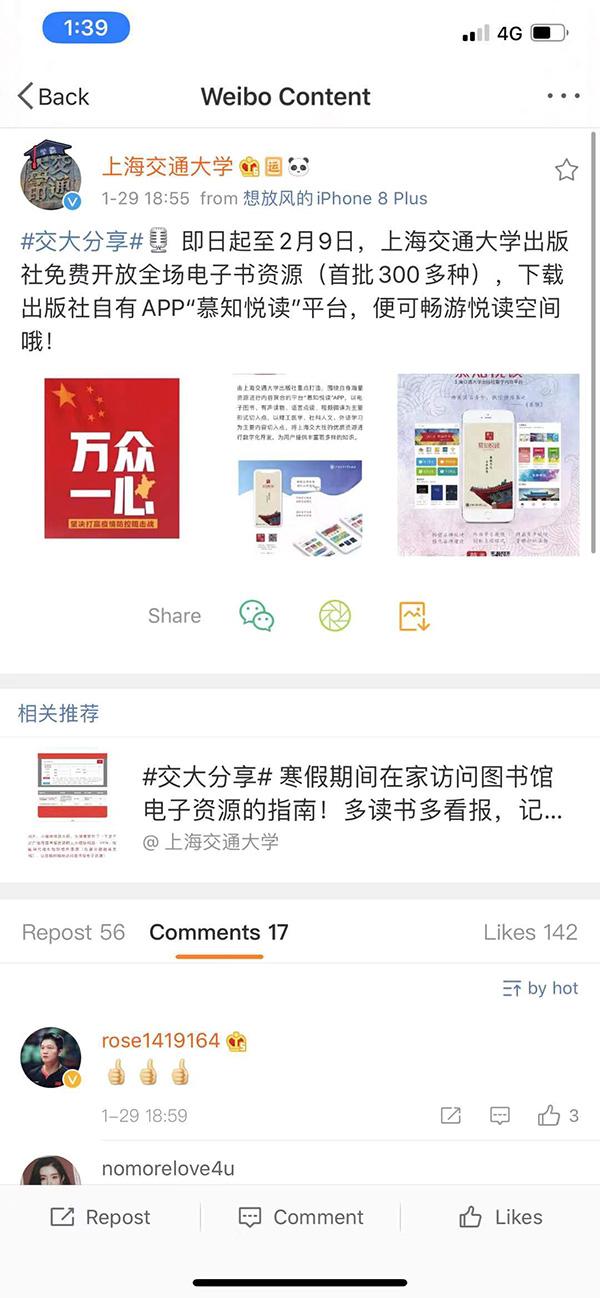The width and height of the screenshot is (600, 1298).
Task: Tap the bottom Repost button
Action: pyautogui.click(x=100, y=1217)
